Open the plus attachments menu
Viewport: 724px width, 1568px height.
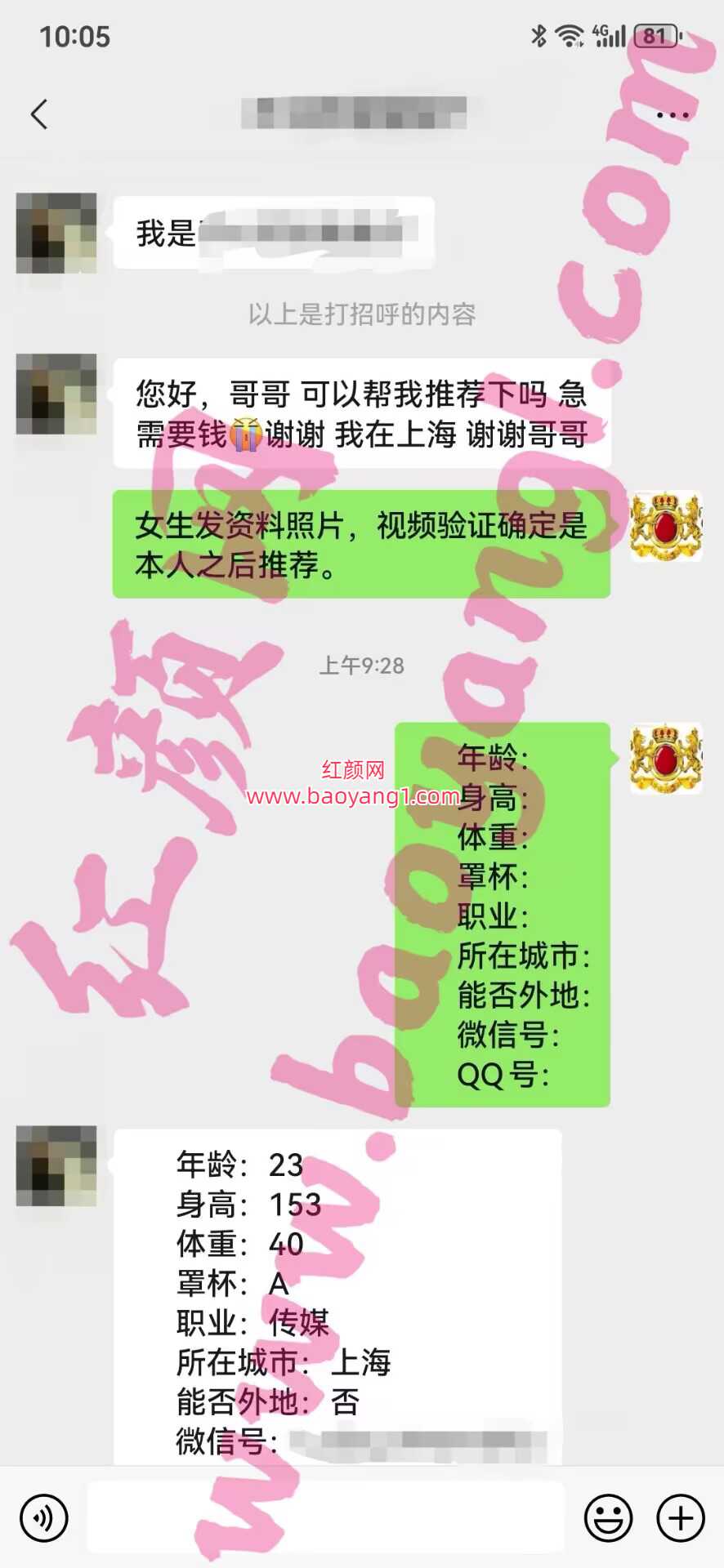(680, 1518)
